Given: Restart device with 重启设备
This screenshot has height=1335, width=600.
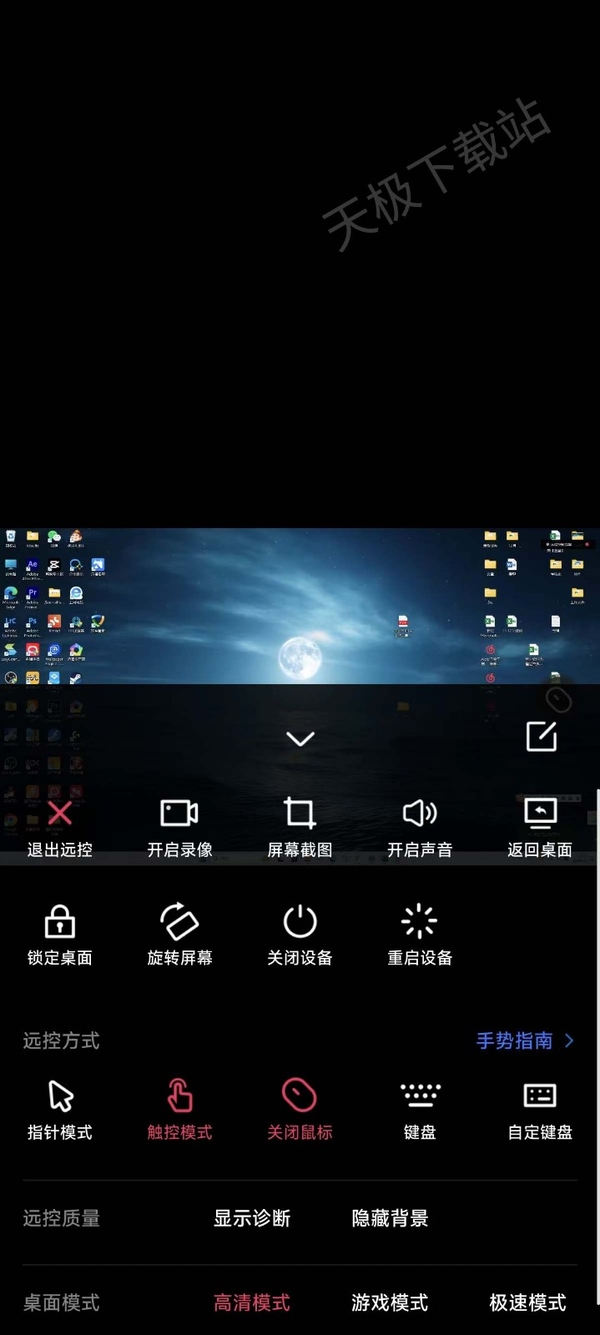Looking at the screenshot, I should (420, 935).
